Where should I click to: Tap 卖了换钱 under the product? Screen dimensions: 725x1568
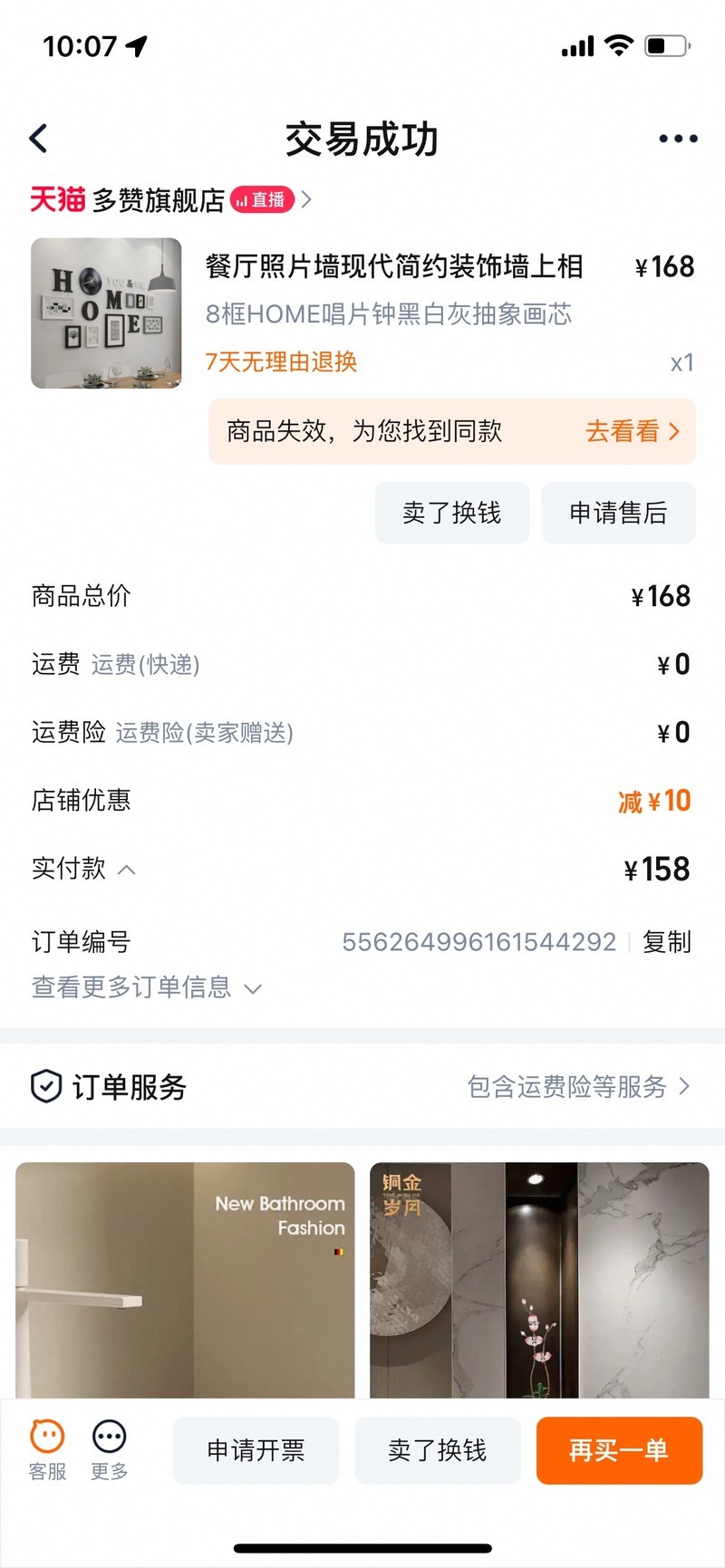pos(451,513)
